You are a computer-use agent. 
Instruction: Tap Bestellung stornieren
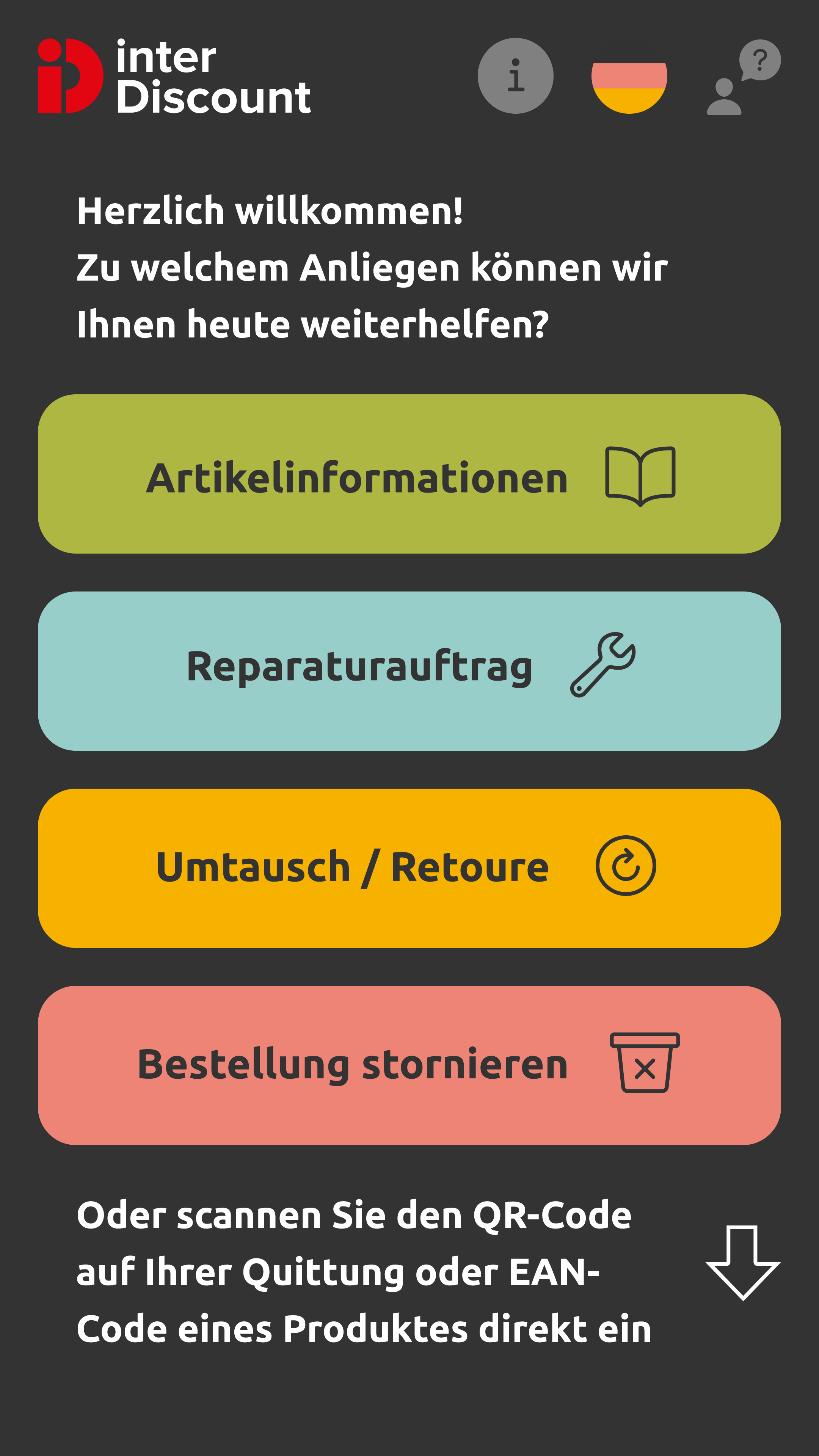pyautogui.click(x=409, y=1065)
